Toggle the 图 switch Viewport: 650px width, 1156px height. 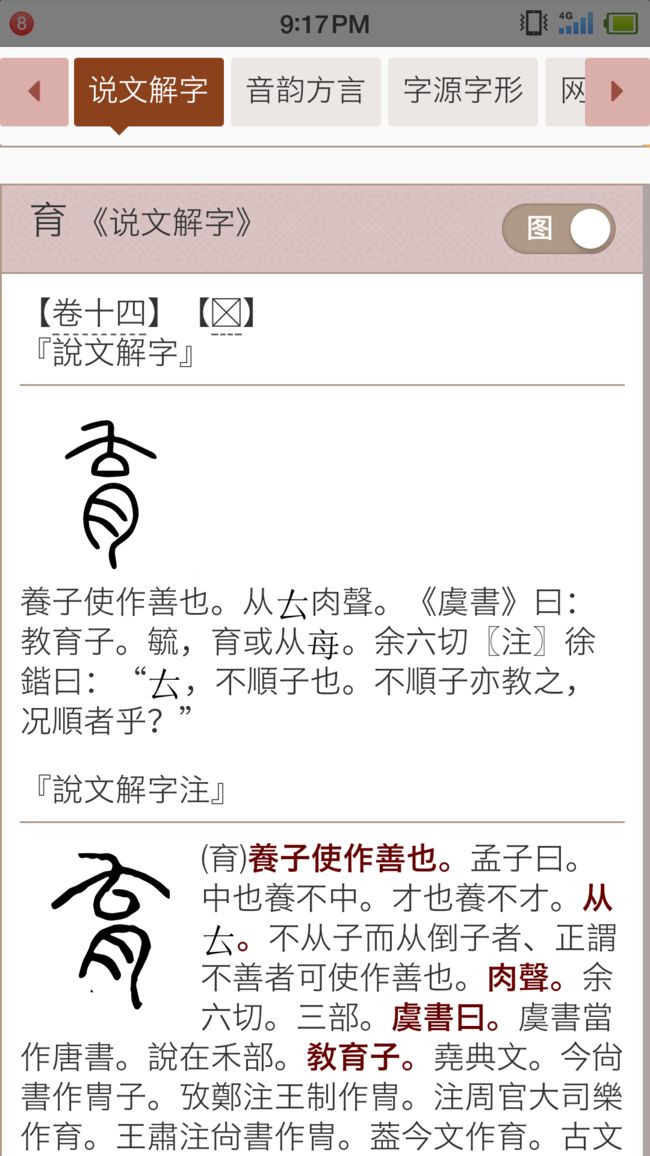pyautogui.click(x=559, y=229)
